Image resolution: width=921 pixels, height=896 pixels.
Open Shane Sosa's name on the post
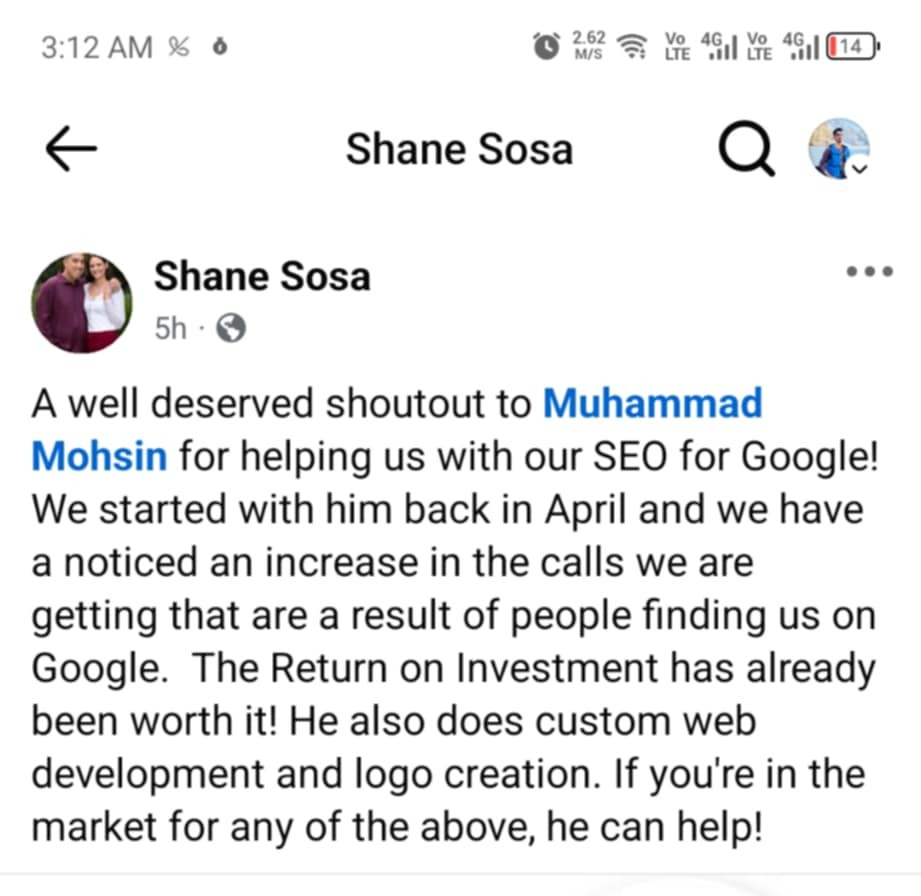click(262, 276)
